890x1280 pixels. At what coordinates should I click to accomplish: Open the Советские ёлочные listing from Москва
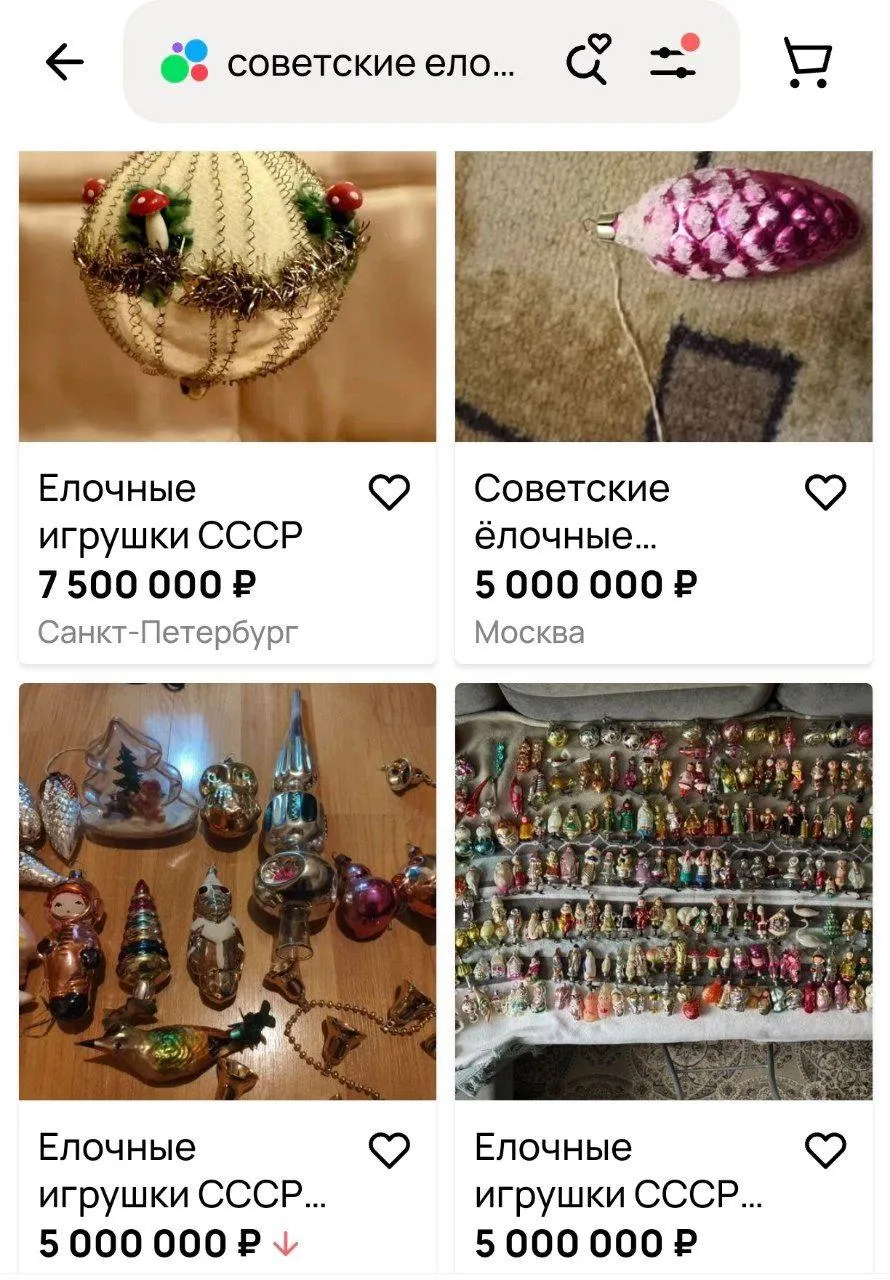[x=663, y=297]
